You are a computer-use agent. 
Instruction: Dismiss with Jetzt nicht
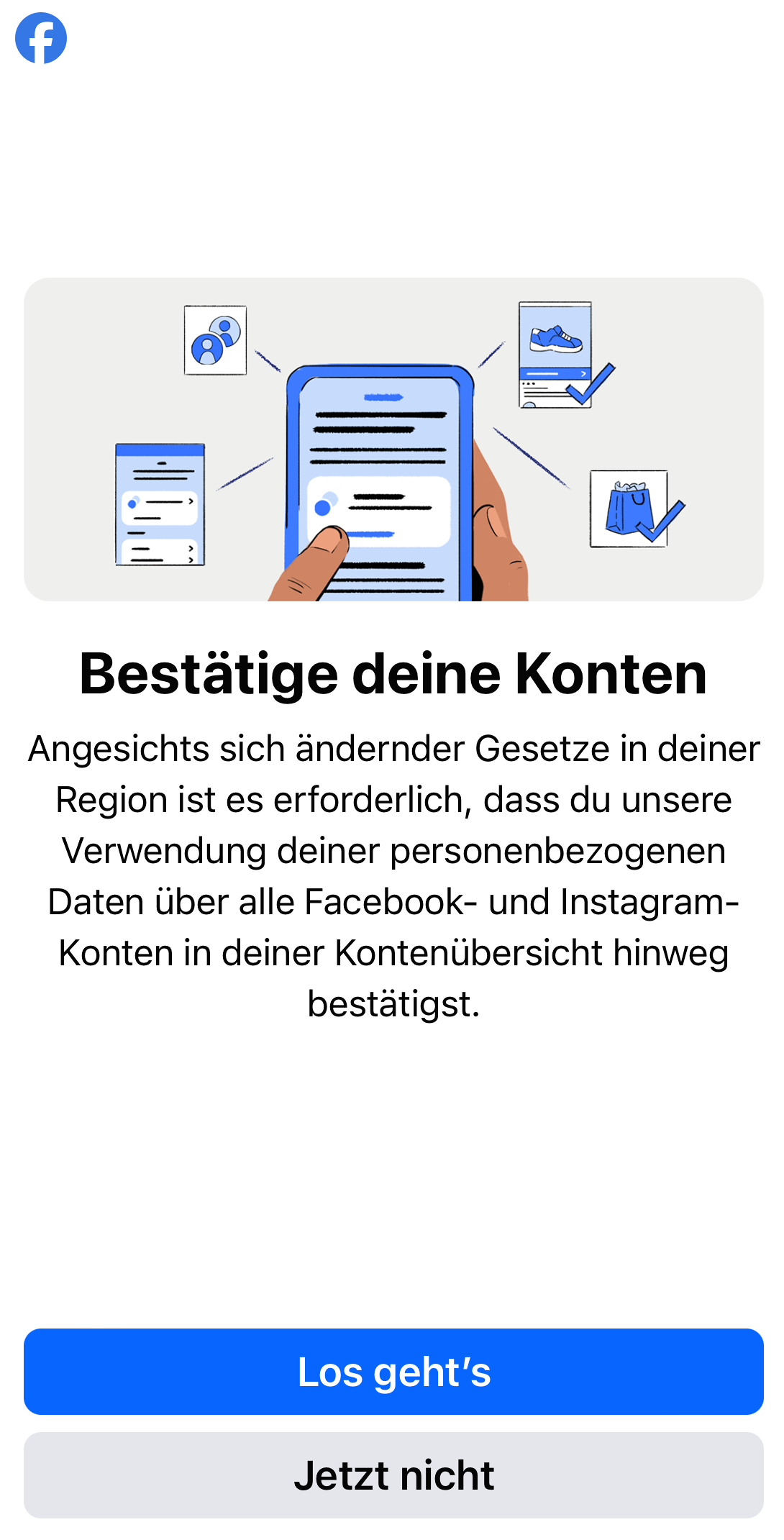click(x=393, y=1475)
